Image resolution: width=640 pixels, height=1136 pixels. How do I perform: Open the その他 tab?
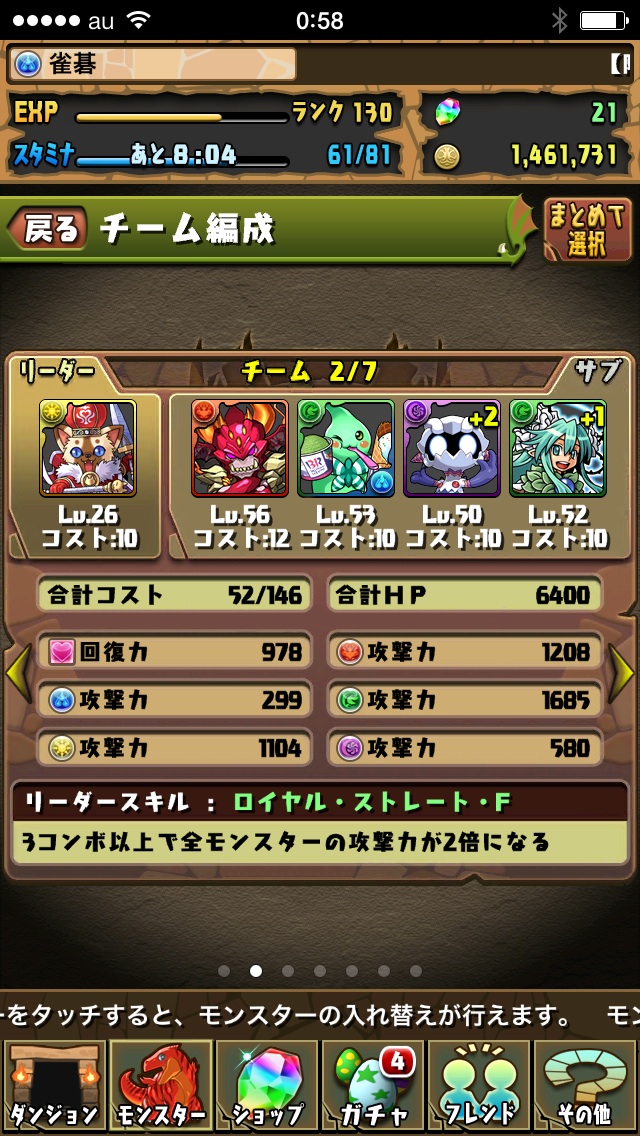point(586,1086)
